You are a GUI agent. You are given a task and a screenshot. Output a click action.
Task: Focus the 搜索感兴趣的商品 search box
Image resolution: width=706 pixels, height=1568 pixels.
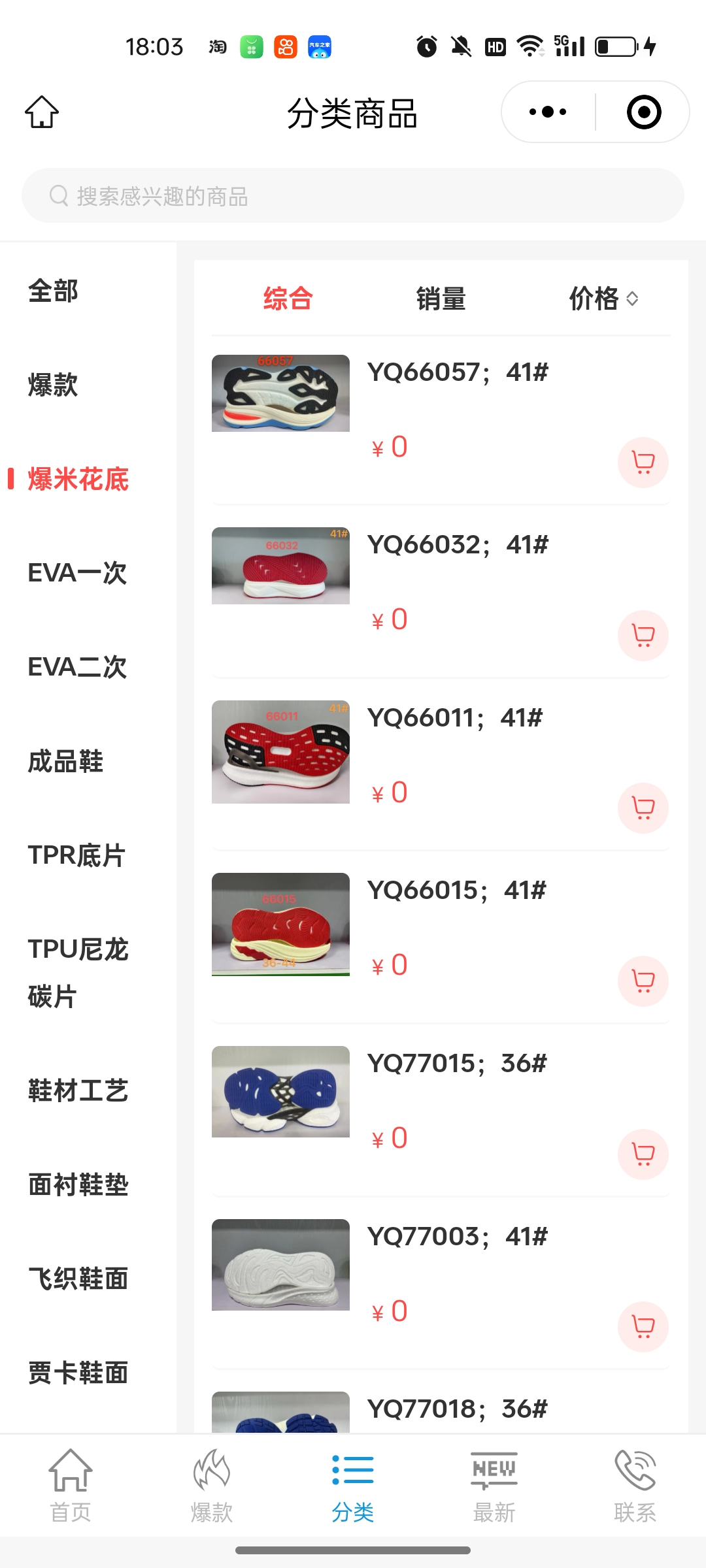(353, 195)
